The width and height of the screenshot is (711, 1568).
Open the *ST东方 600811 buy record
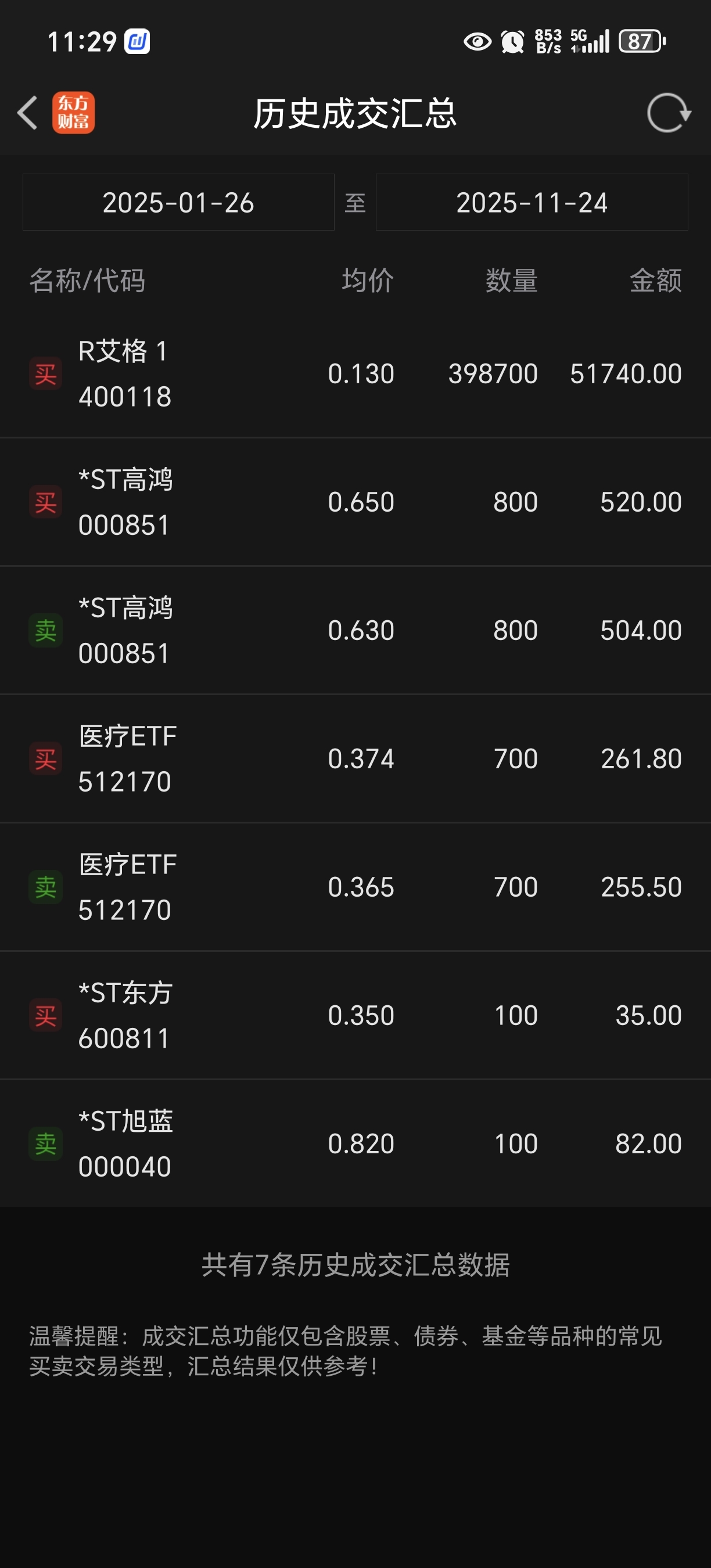355,1016
